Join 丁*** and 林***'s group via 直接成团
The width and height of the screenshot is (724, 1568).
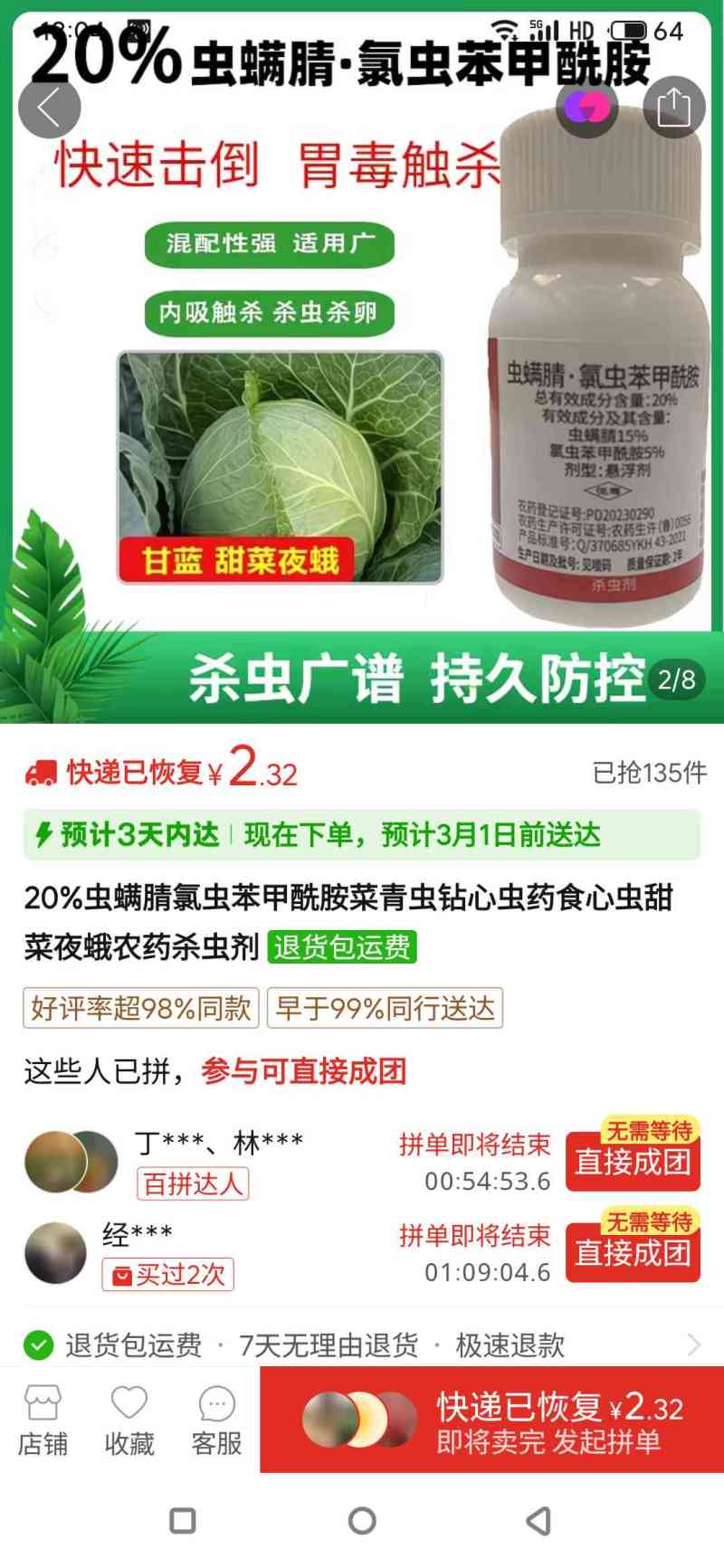(633, 1161)
